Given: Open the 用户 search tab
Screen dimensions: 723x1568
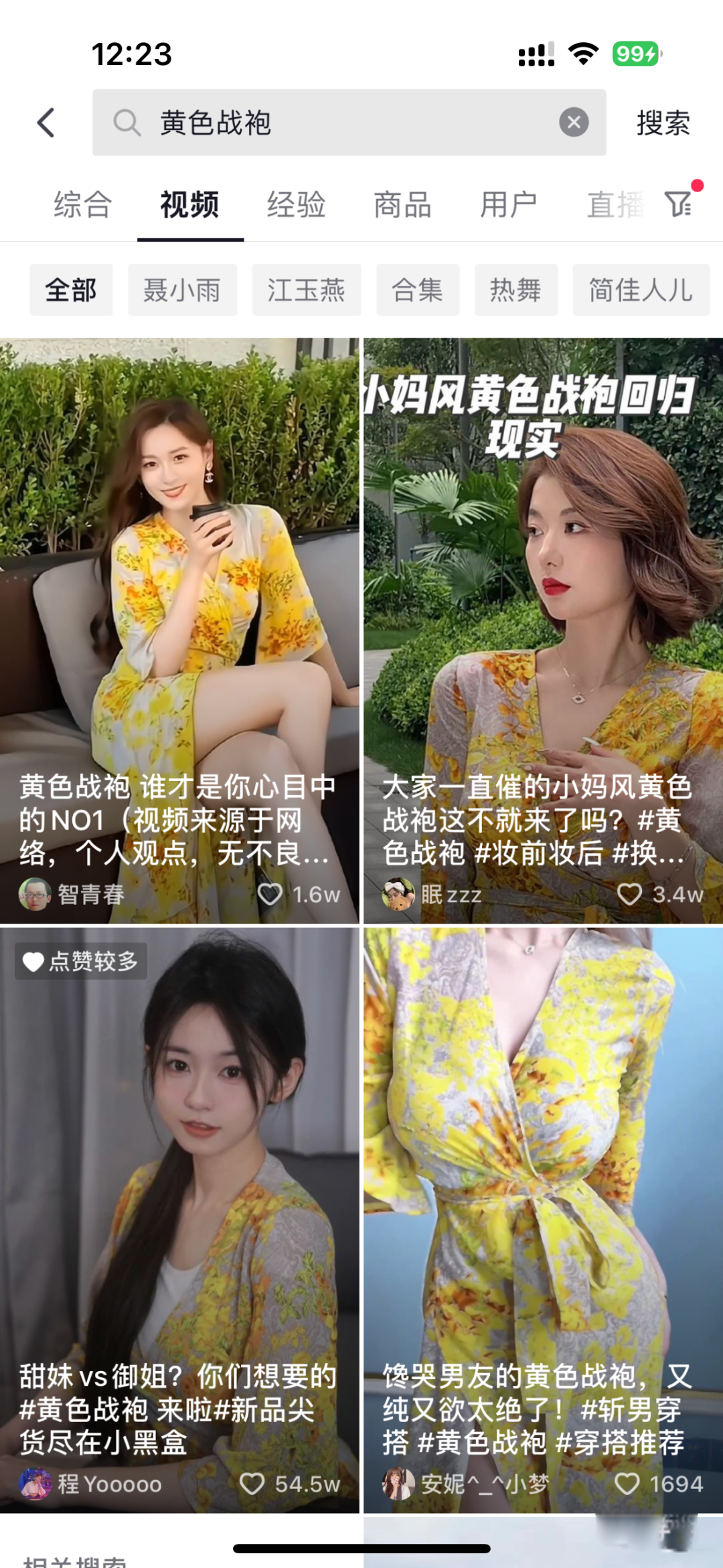Looking at the screenshot, I should tap(509, 206).
